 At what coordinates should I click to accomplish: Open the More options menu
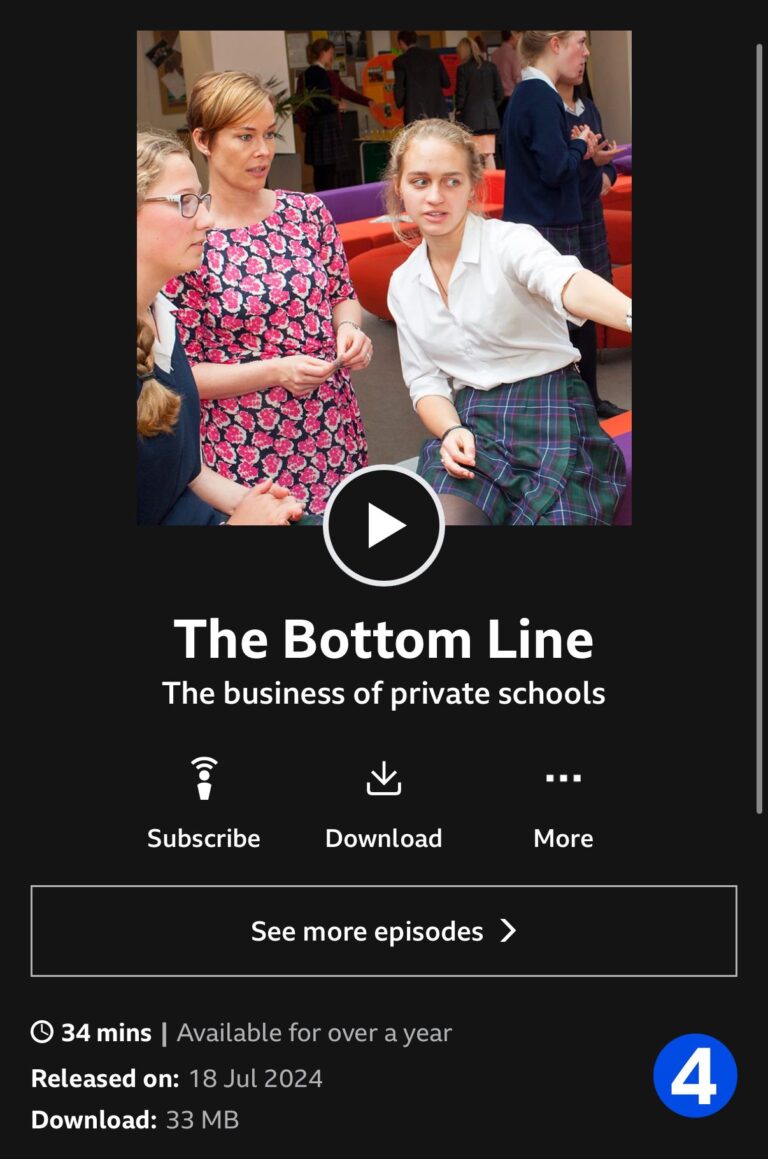coord(563,804)
